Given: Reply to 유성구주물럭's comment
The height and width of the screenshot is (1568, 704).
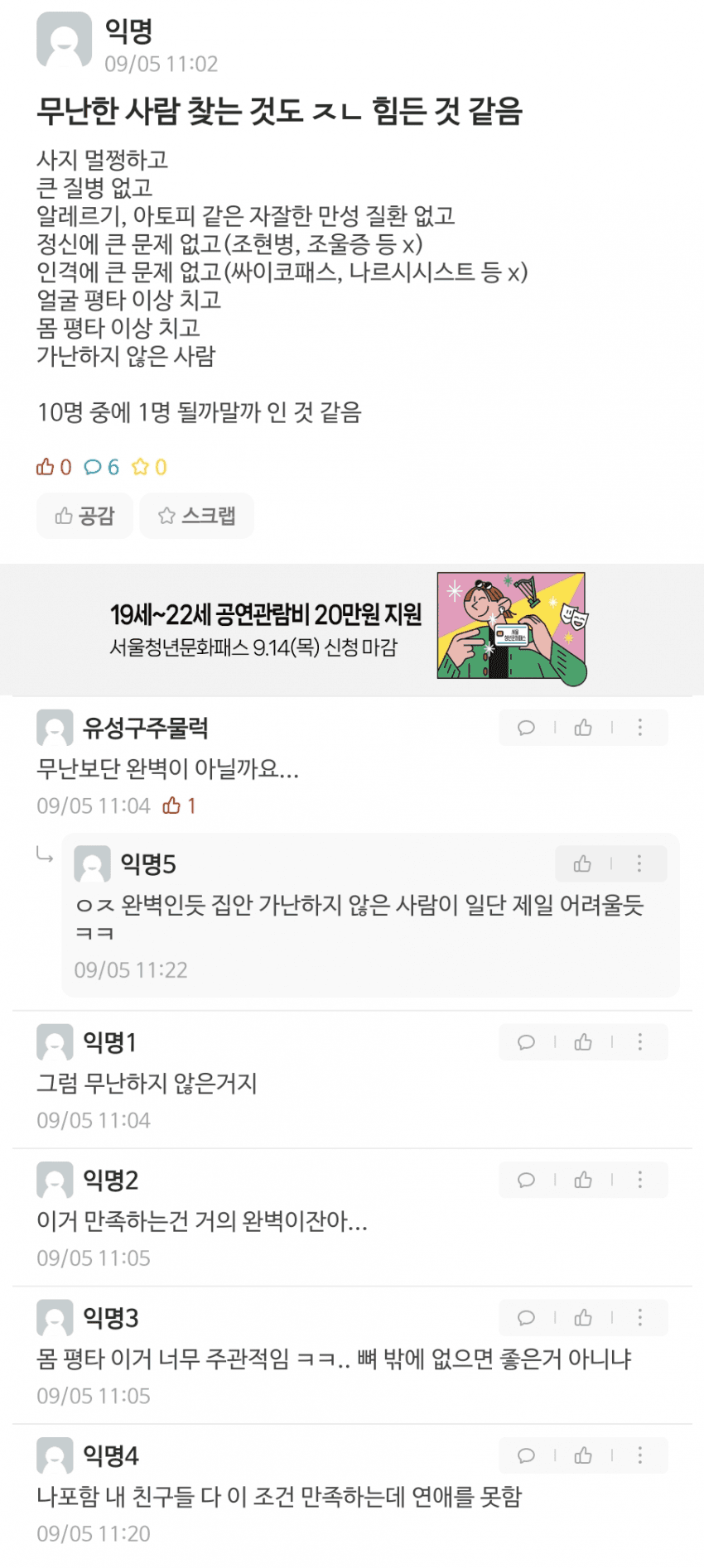Looking at the screenshot, I should 526,728.
